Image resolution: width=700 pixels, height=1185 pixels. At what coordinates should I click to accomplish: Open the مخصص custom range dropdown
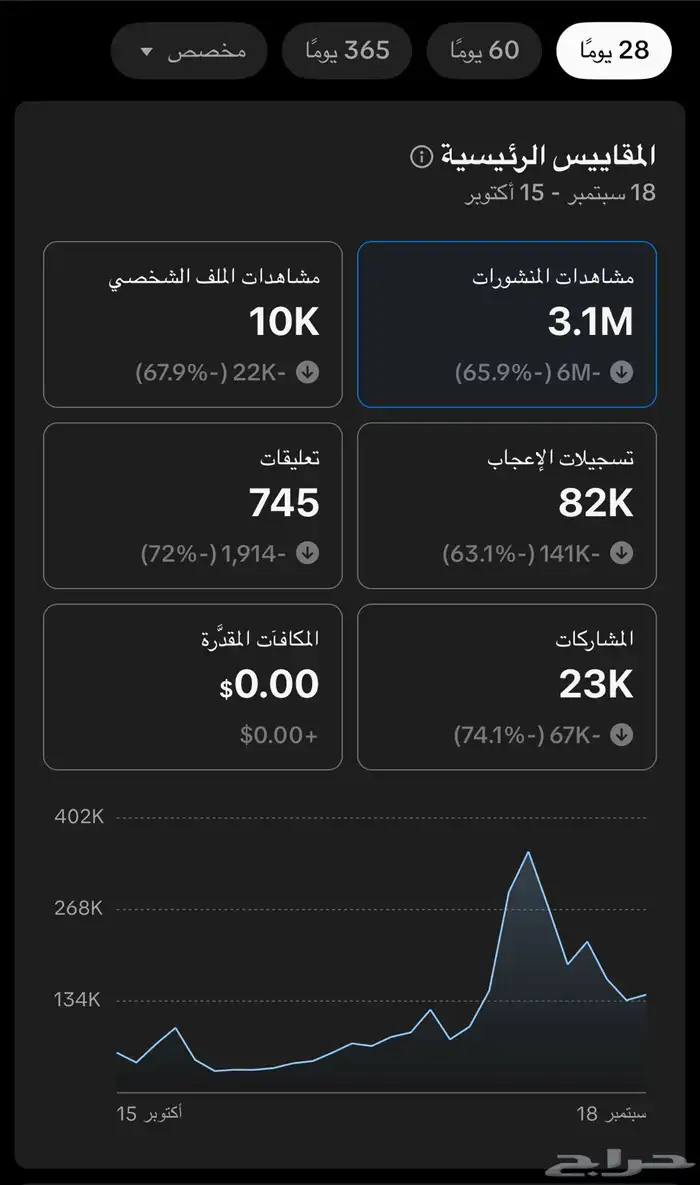(192, 50)
